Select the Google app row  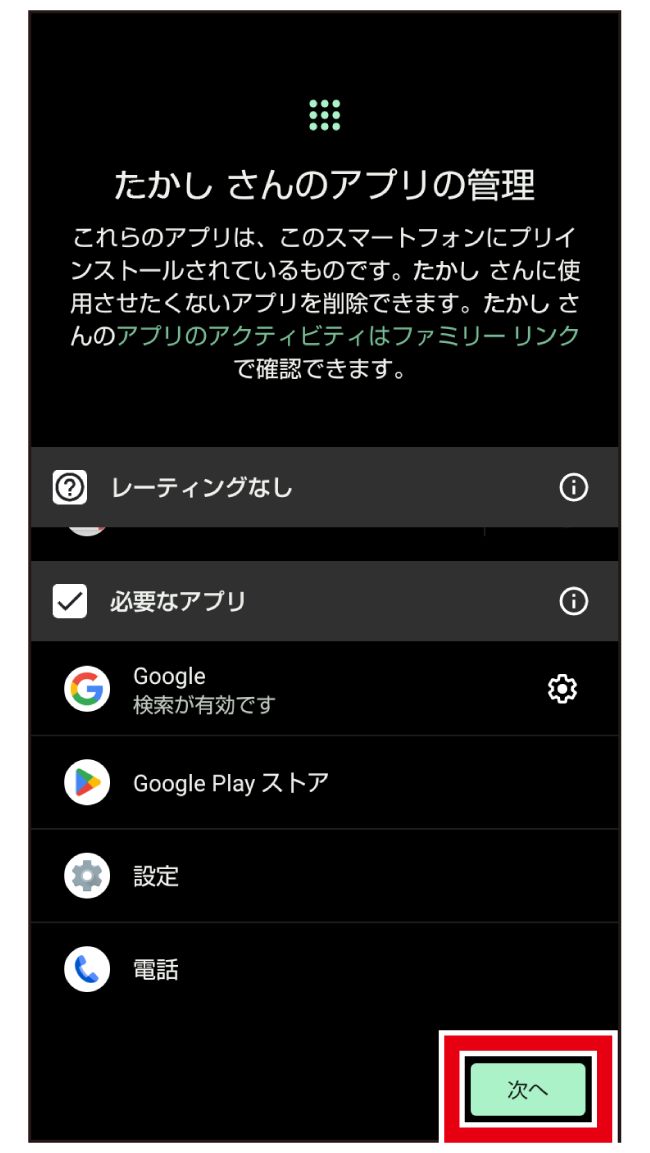point(324,689)
